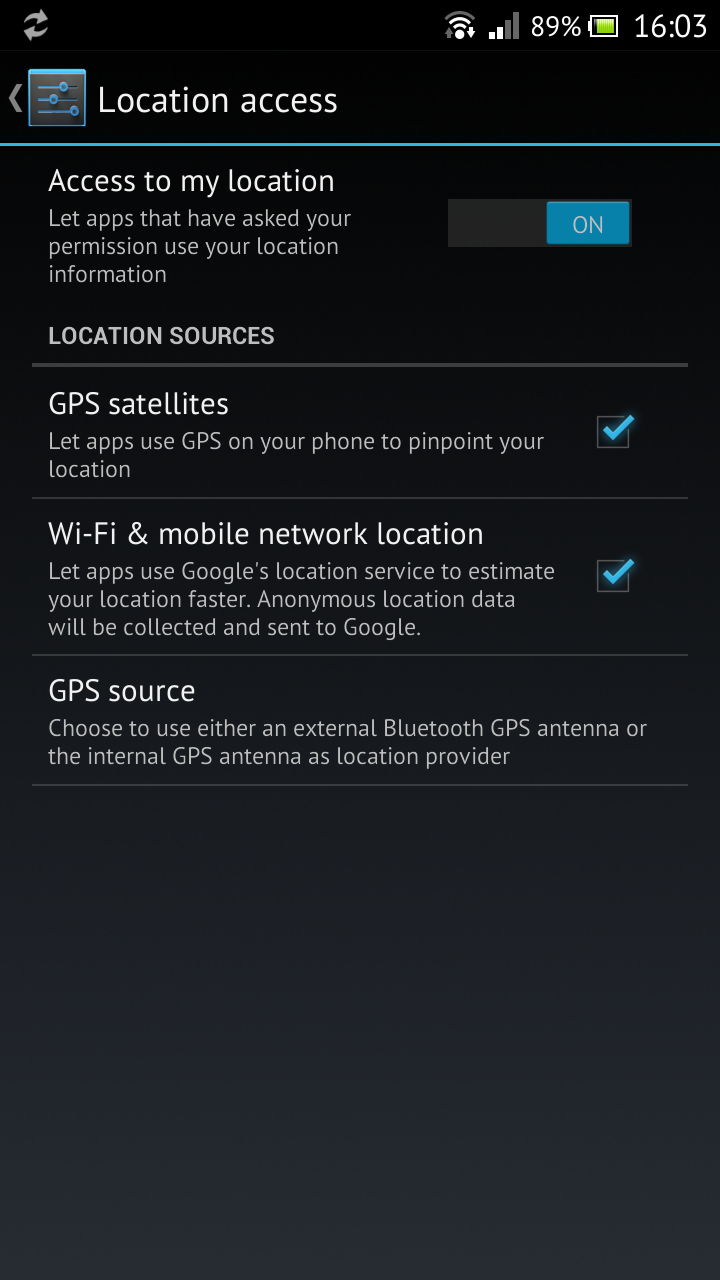The width and height of the screenshot is (720, 1280).
Task: Open the GPS source setting
Action: (x=360, y=720)
